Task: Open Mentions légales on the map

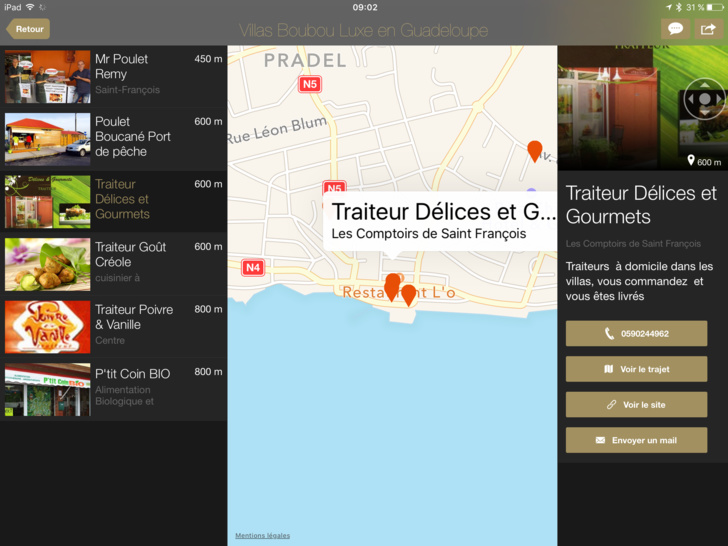Action: click(x=262, y=536)
